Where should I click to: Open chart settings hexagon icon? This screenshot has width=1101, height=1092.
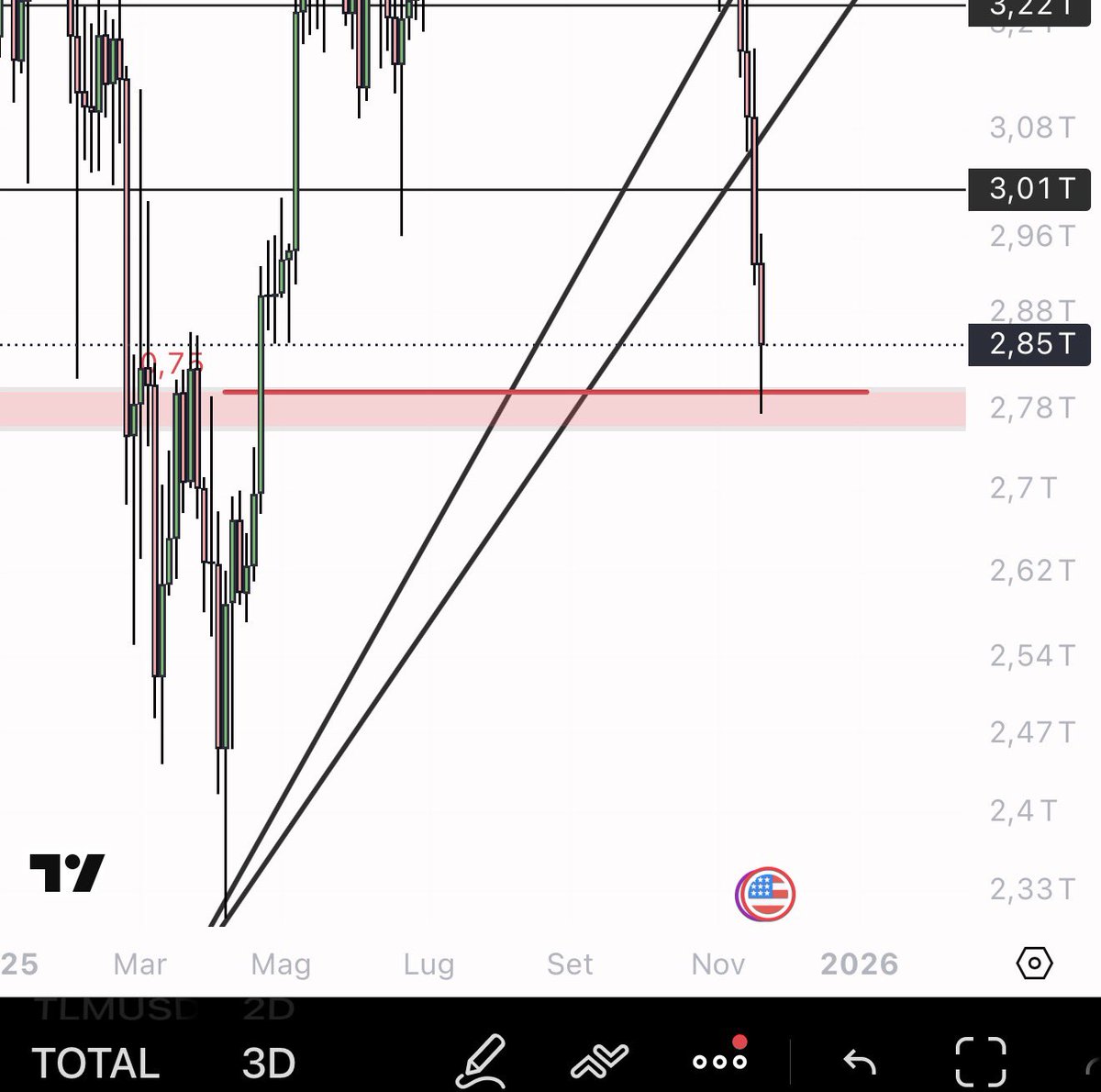(x=1034, y=963)
